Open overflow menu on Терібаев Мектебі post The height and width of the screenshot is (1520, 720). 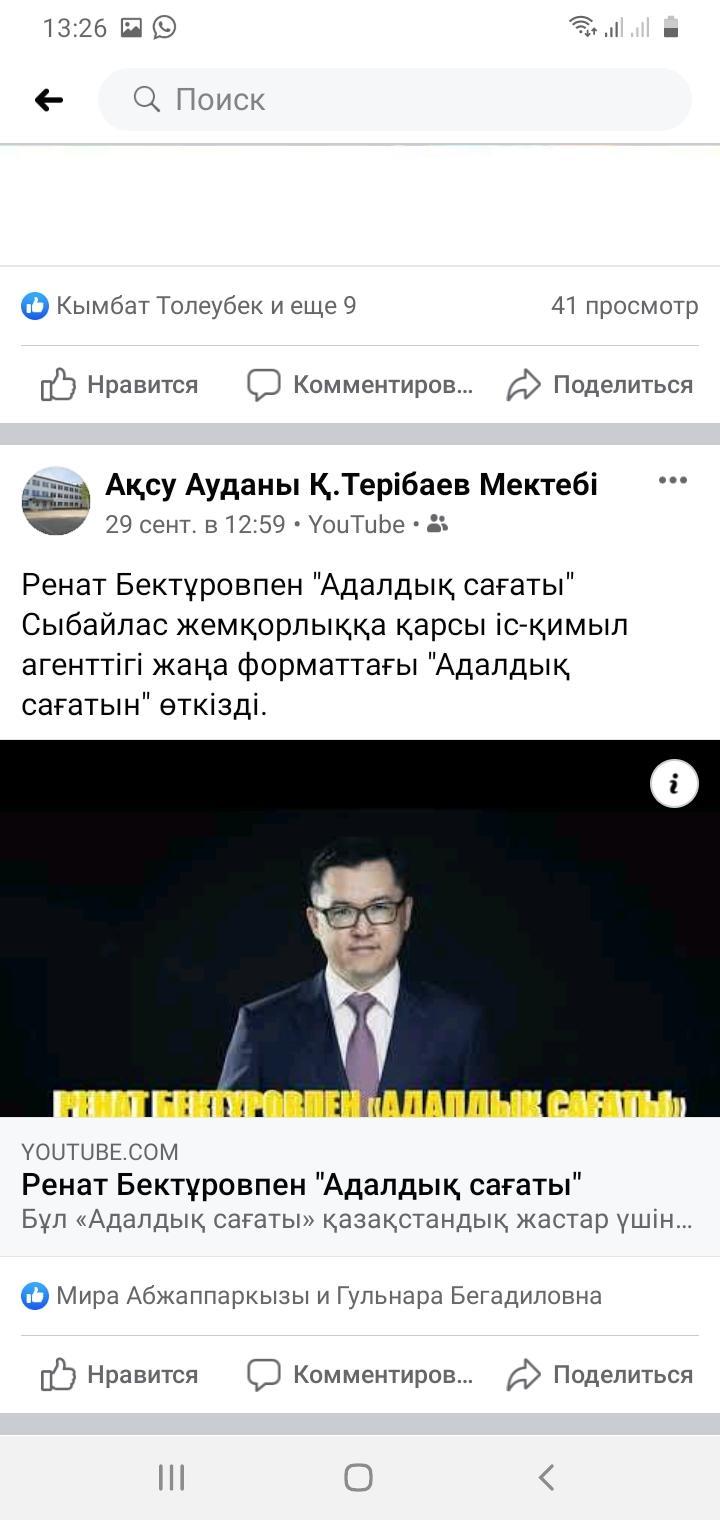(x=673, y=481)
